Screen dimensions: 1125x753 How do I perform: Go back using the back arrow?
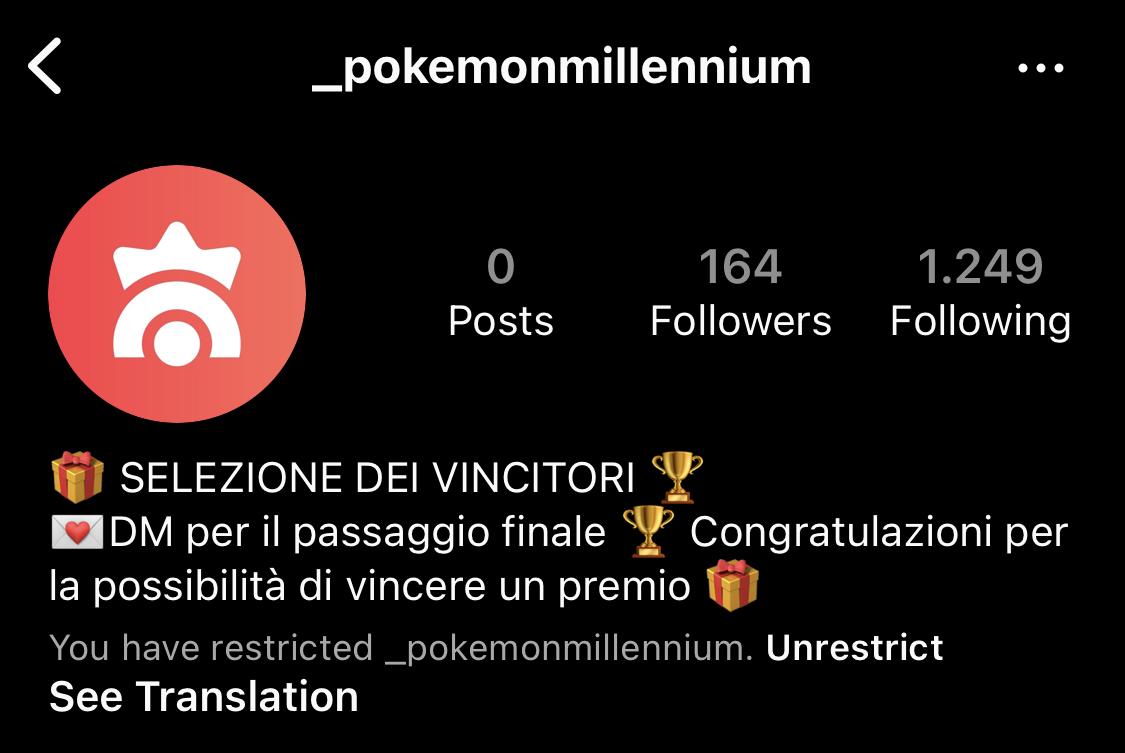(x=45, y=67)
